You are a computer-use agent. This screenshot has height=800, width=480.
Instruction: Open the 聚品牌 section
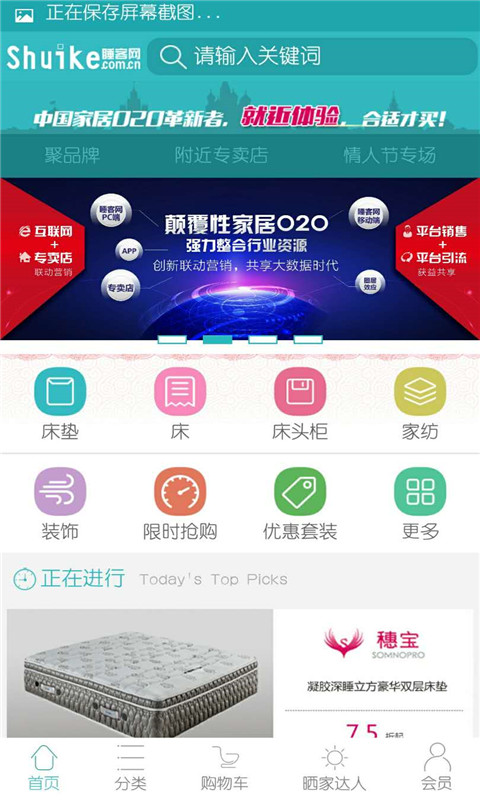[x=72, y=155]
